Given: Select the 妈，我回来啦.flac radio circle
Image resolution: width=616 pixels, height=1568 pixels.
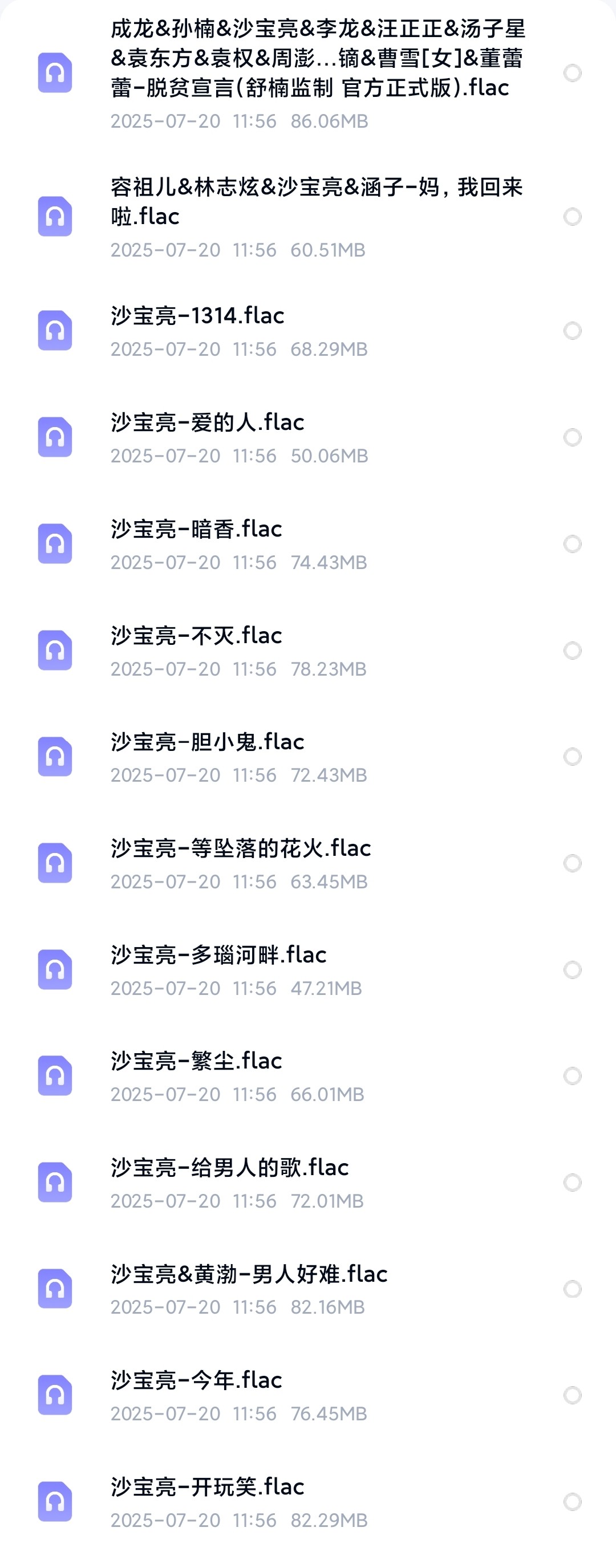Looking at the screenshot, I should (572, 217).
